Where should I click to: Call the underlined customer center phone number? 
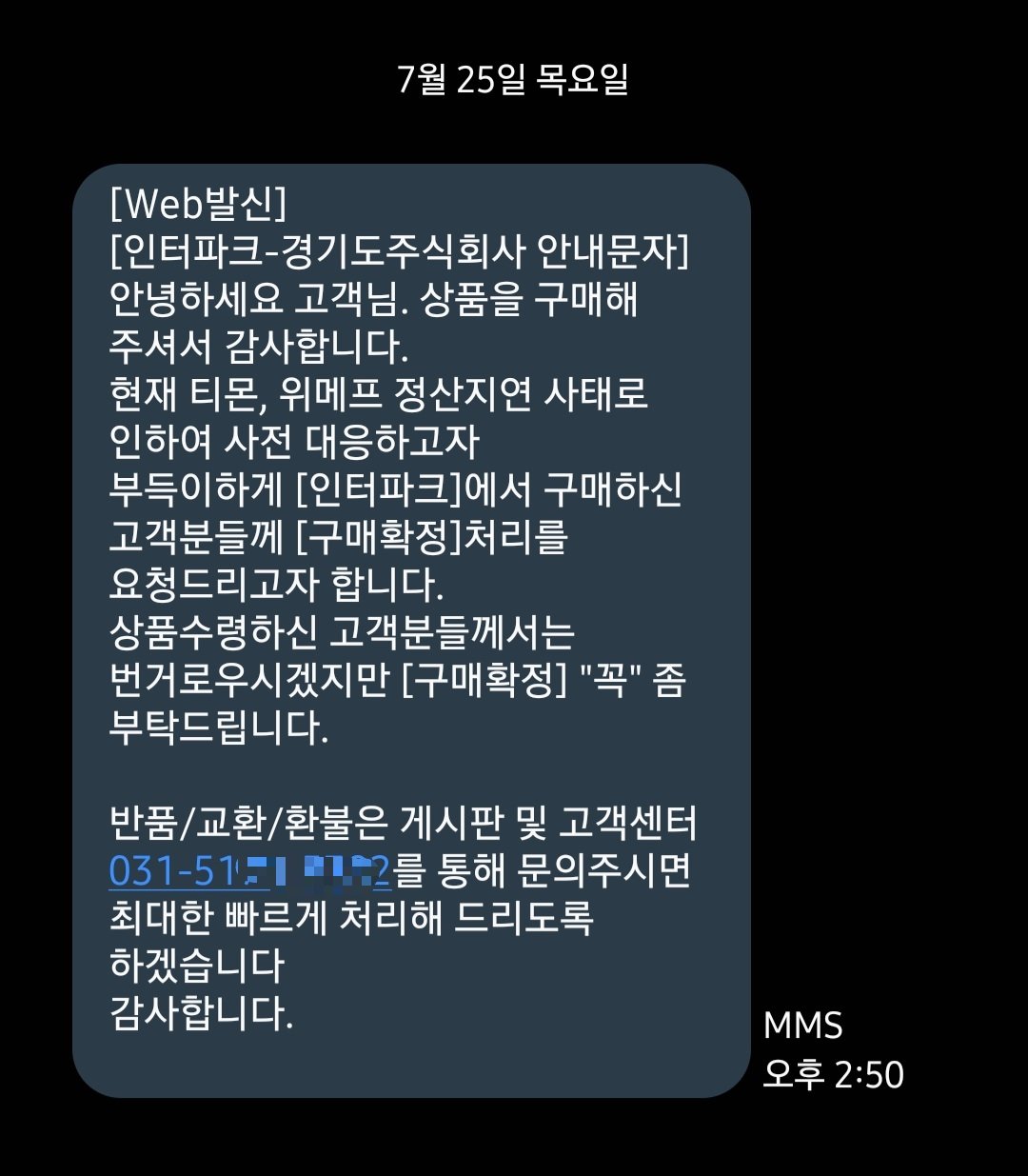tap(249, 870)
